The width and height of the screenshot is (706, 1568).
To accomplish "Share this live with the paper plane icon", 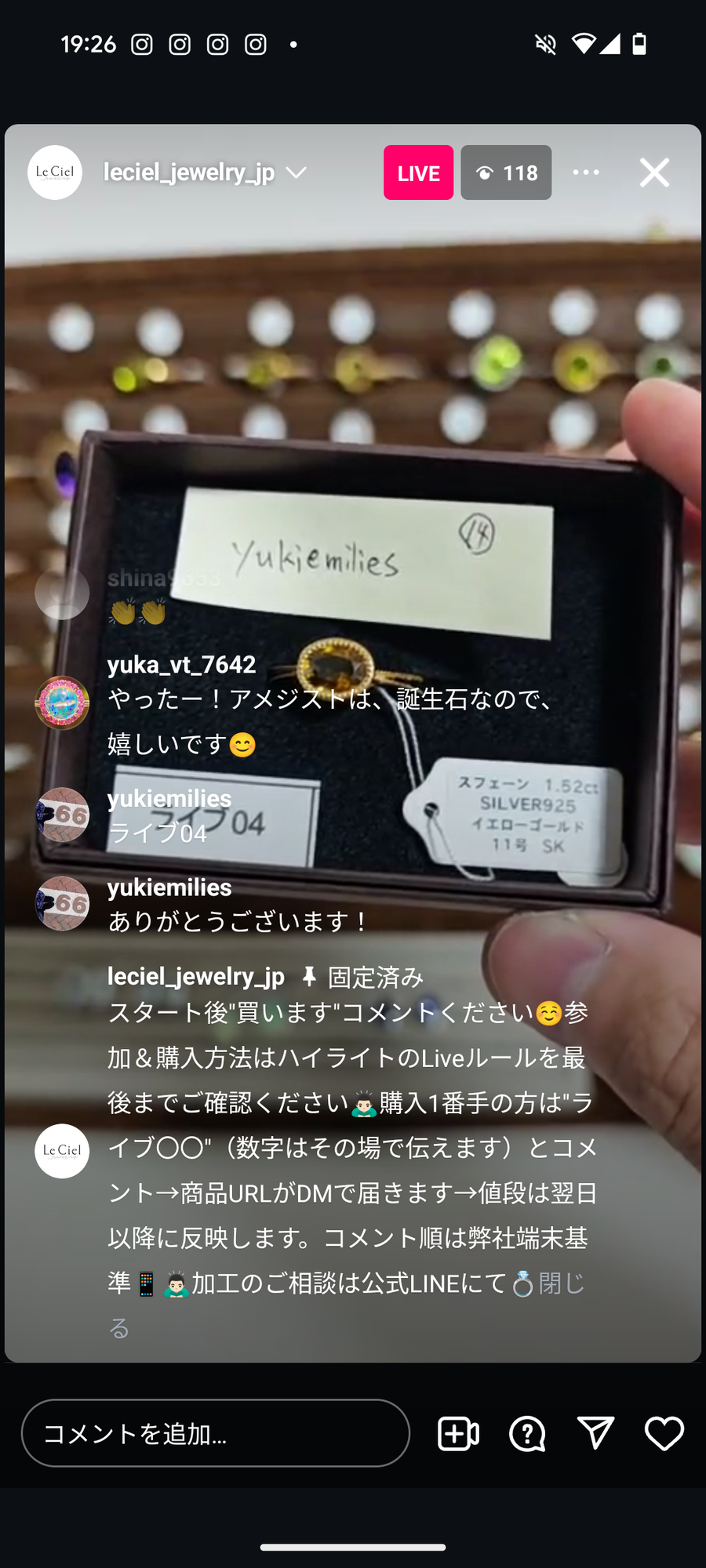I will [x=595, y=1433].
